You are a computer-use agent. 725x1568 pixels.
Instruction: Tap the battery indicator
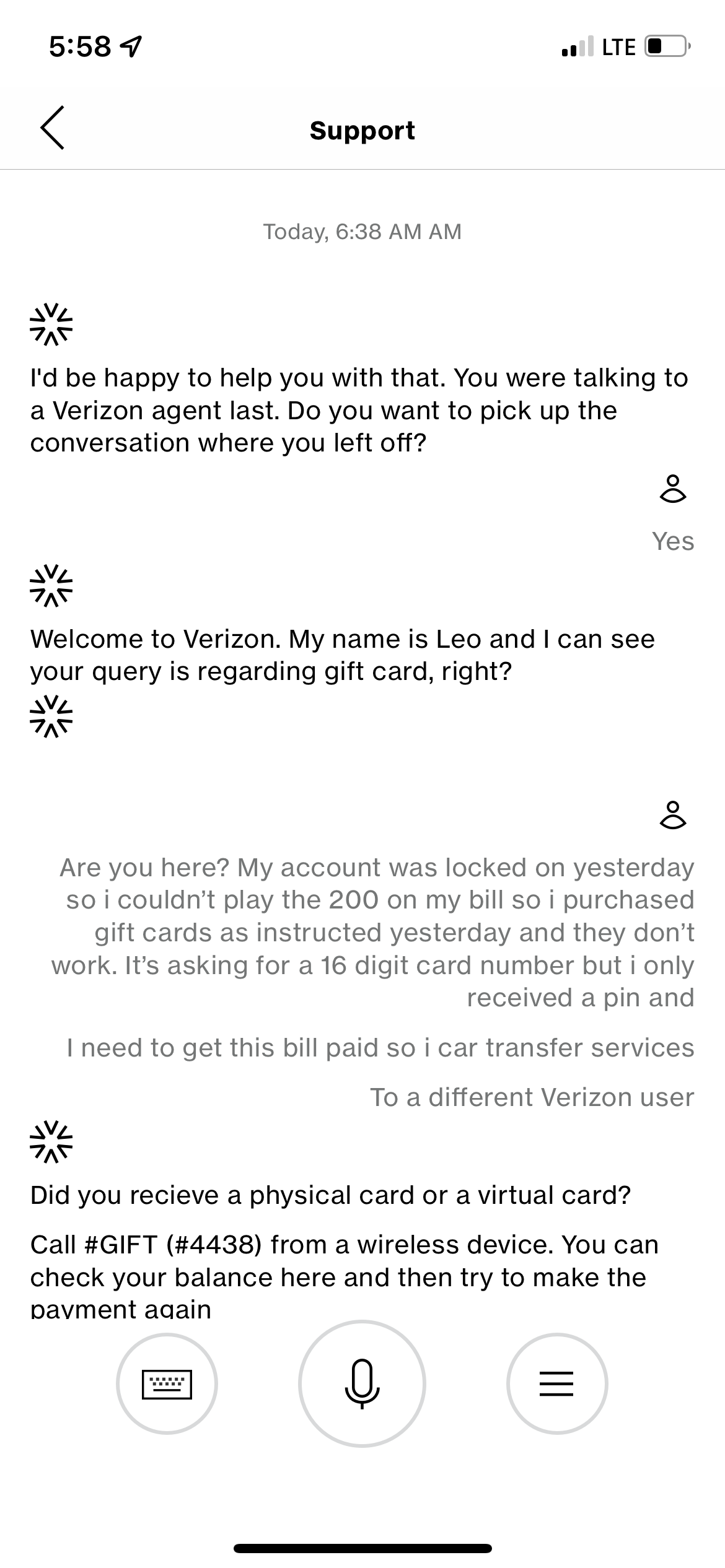(665, 45)
